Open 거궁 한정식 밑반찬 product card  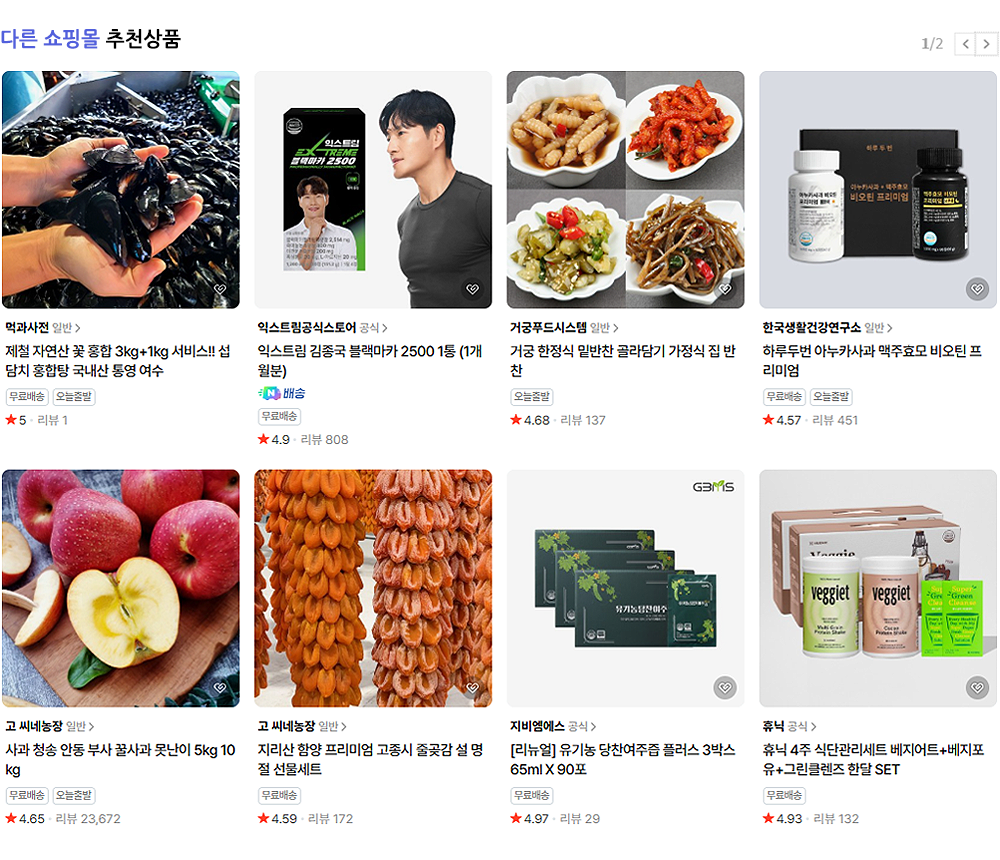pyautogui.click(x=625, y=190)
